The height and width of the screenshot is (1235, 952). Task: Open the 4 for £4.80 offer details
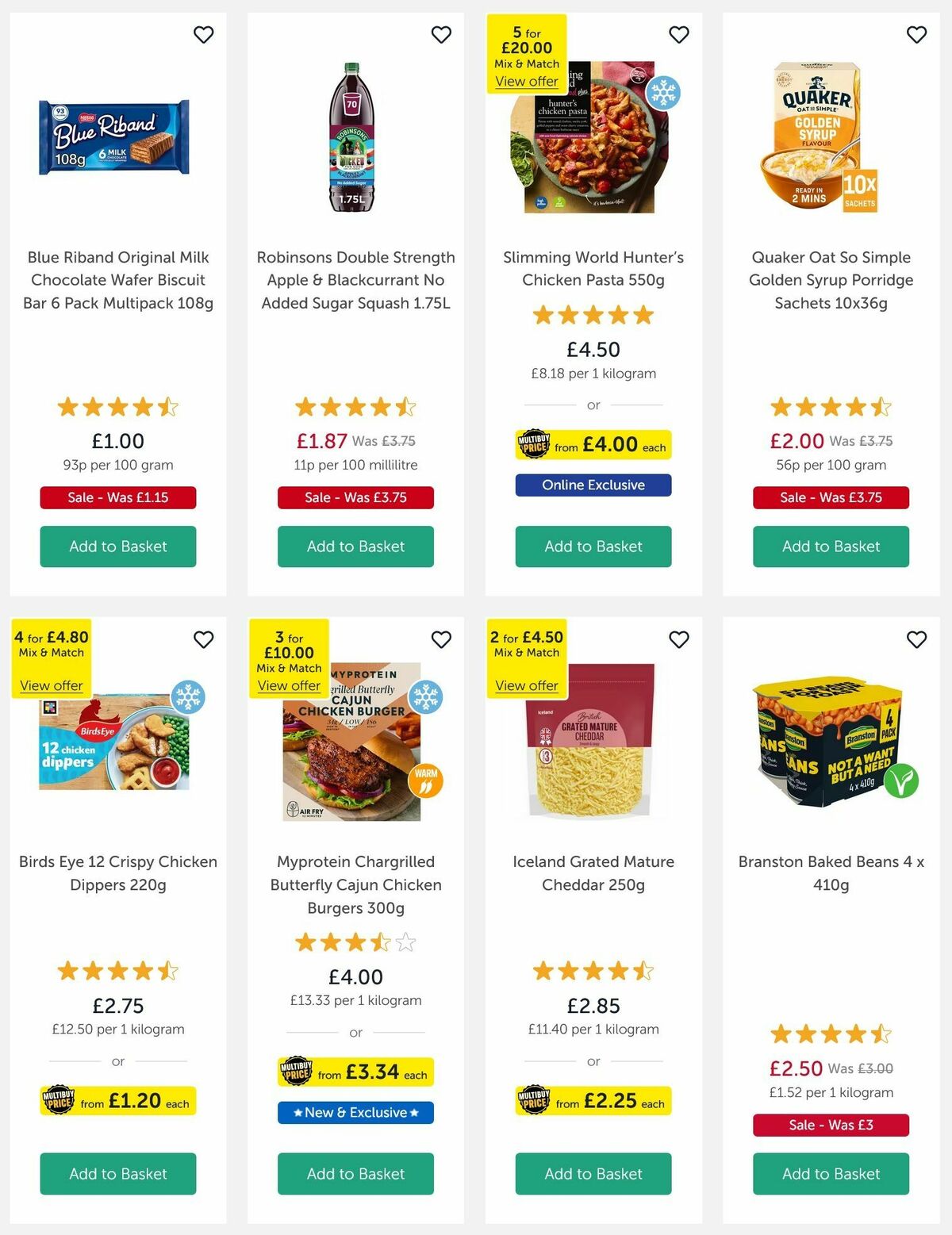(x=50, y=685)
